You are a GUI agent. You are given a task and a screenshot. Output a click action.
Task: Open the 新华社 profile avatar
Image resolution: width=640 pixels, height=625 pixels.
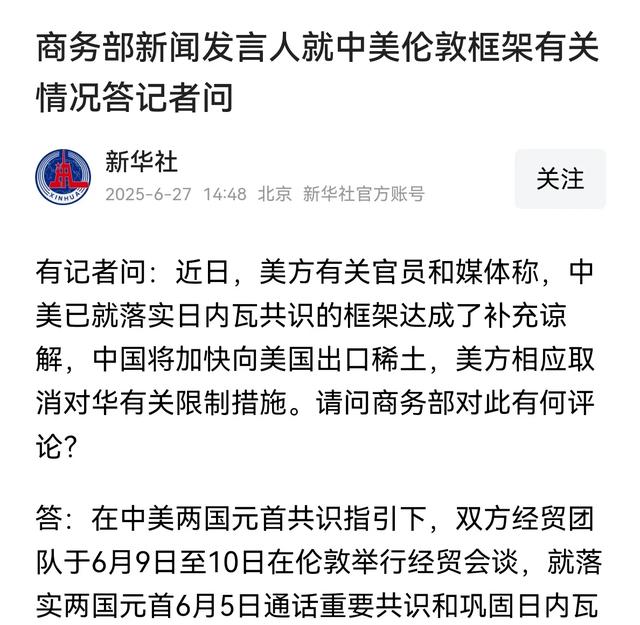coord(62,179)
